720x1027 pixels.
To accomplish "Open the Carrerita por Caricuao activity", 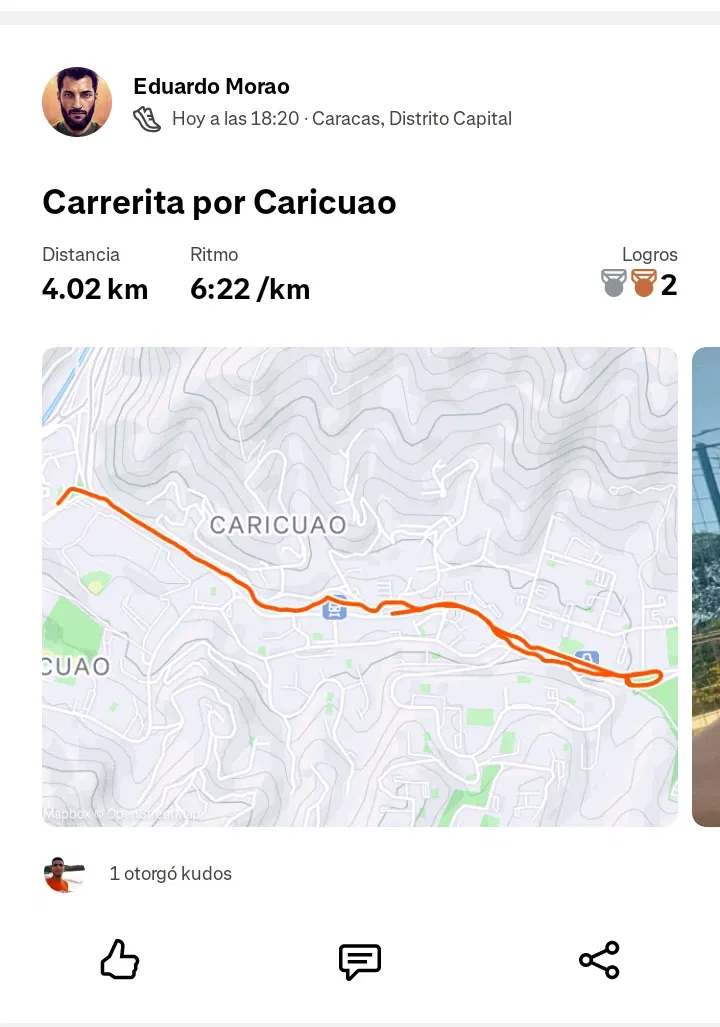I will [219, 203].
